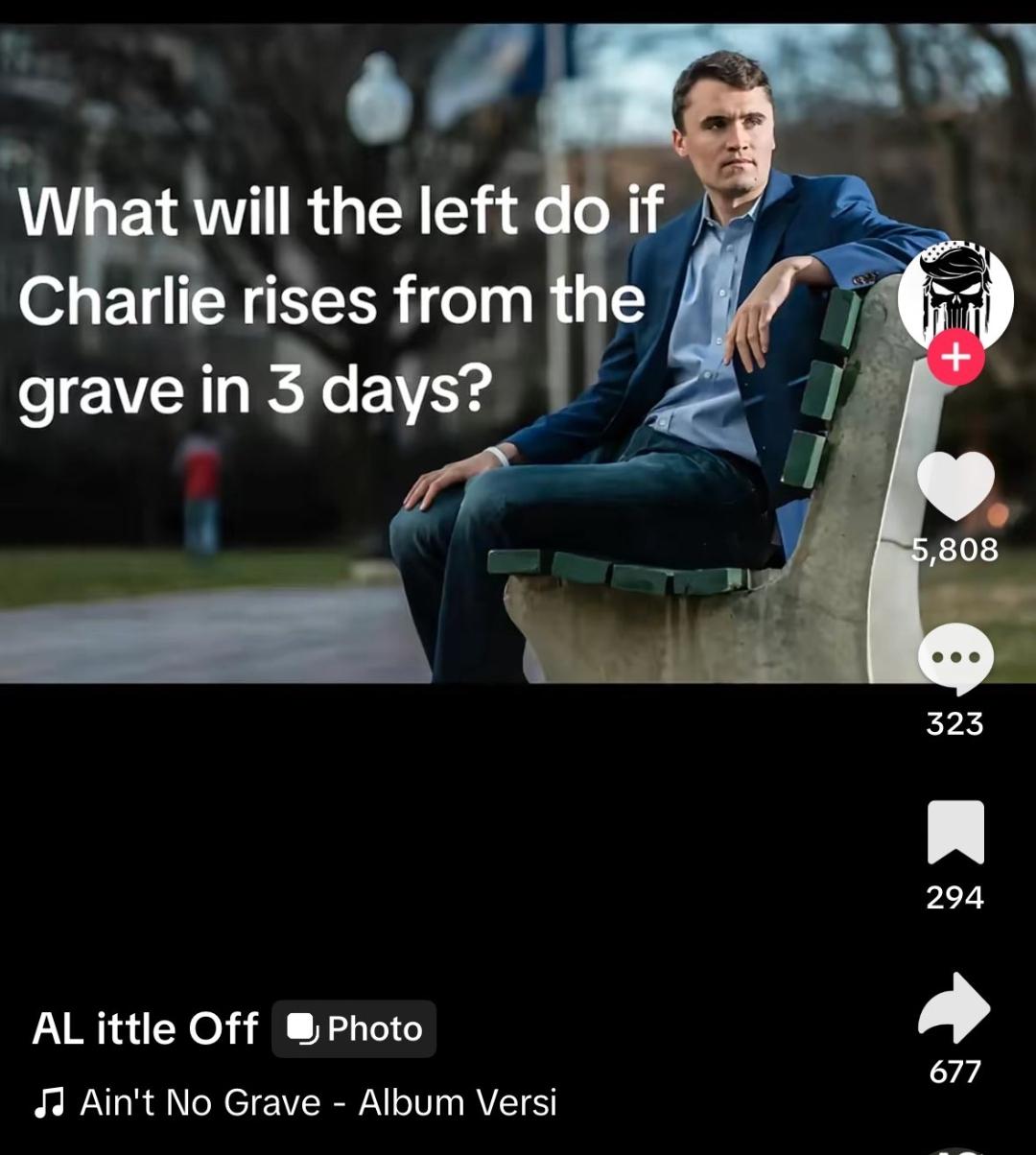
Task: Like this photo post
Action: pos(955,486)
